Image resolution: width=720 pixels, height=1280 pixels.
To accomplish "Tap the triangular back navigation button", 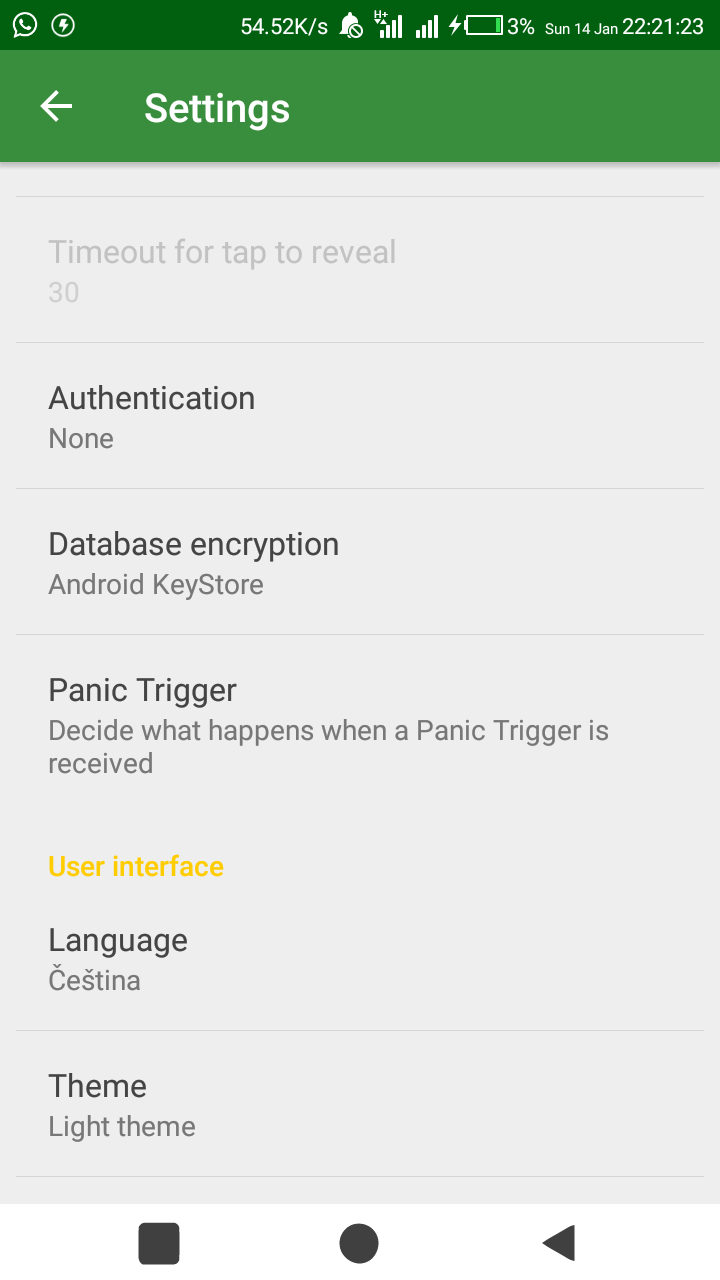I will pos(558,1242).
